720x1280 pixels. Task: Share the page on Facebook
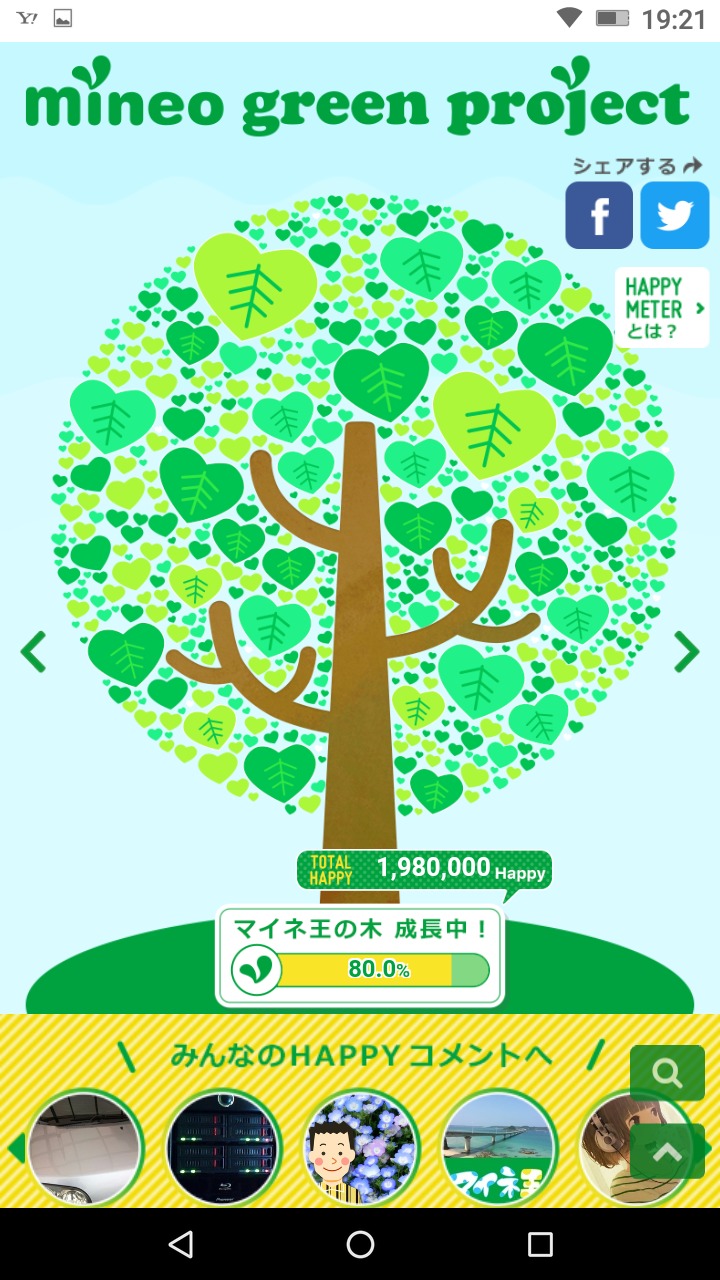[x=599, y=215]
